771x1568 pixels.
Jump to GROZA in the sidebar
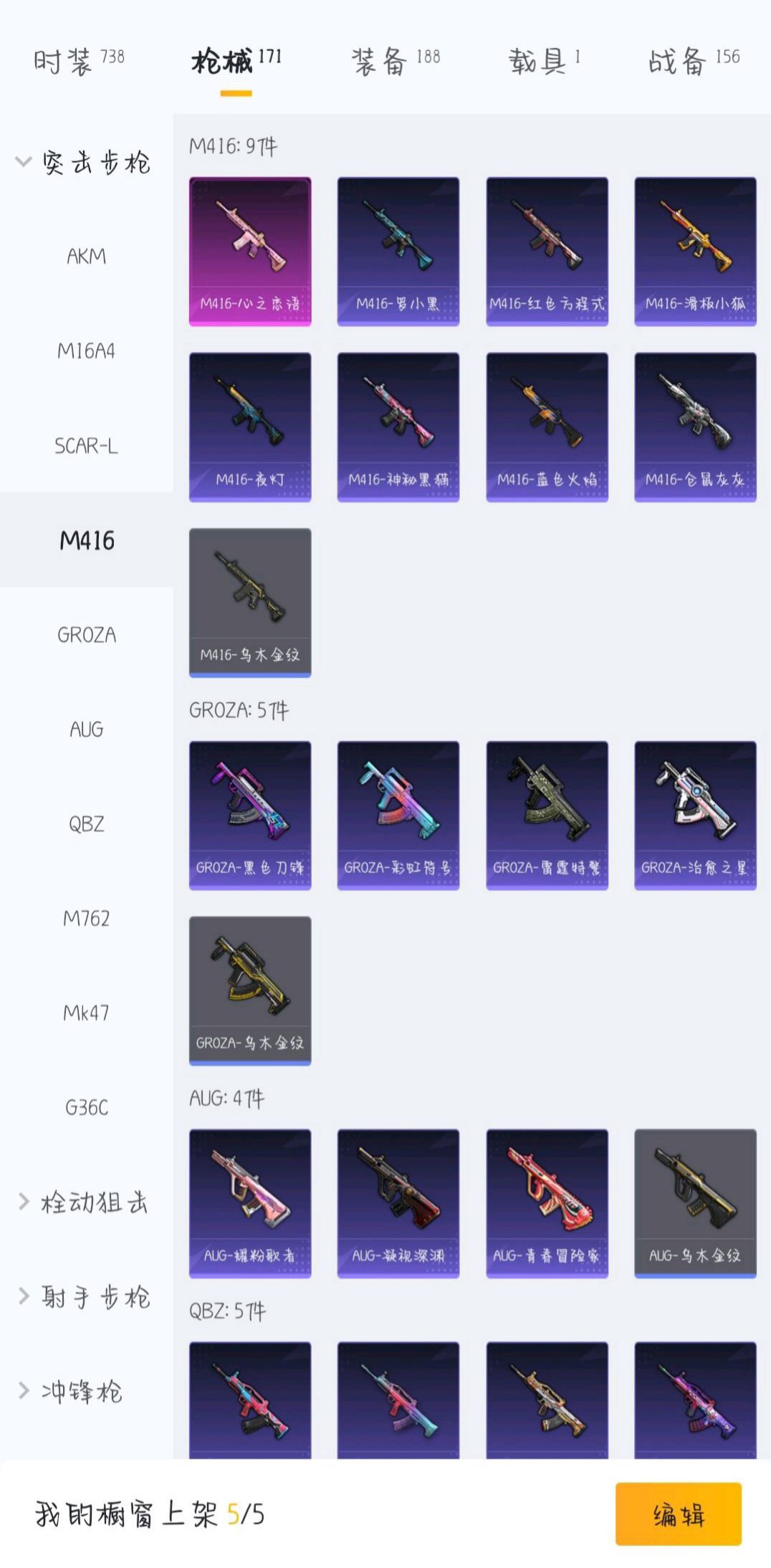(86, 635)
